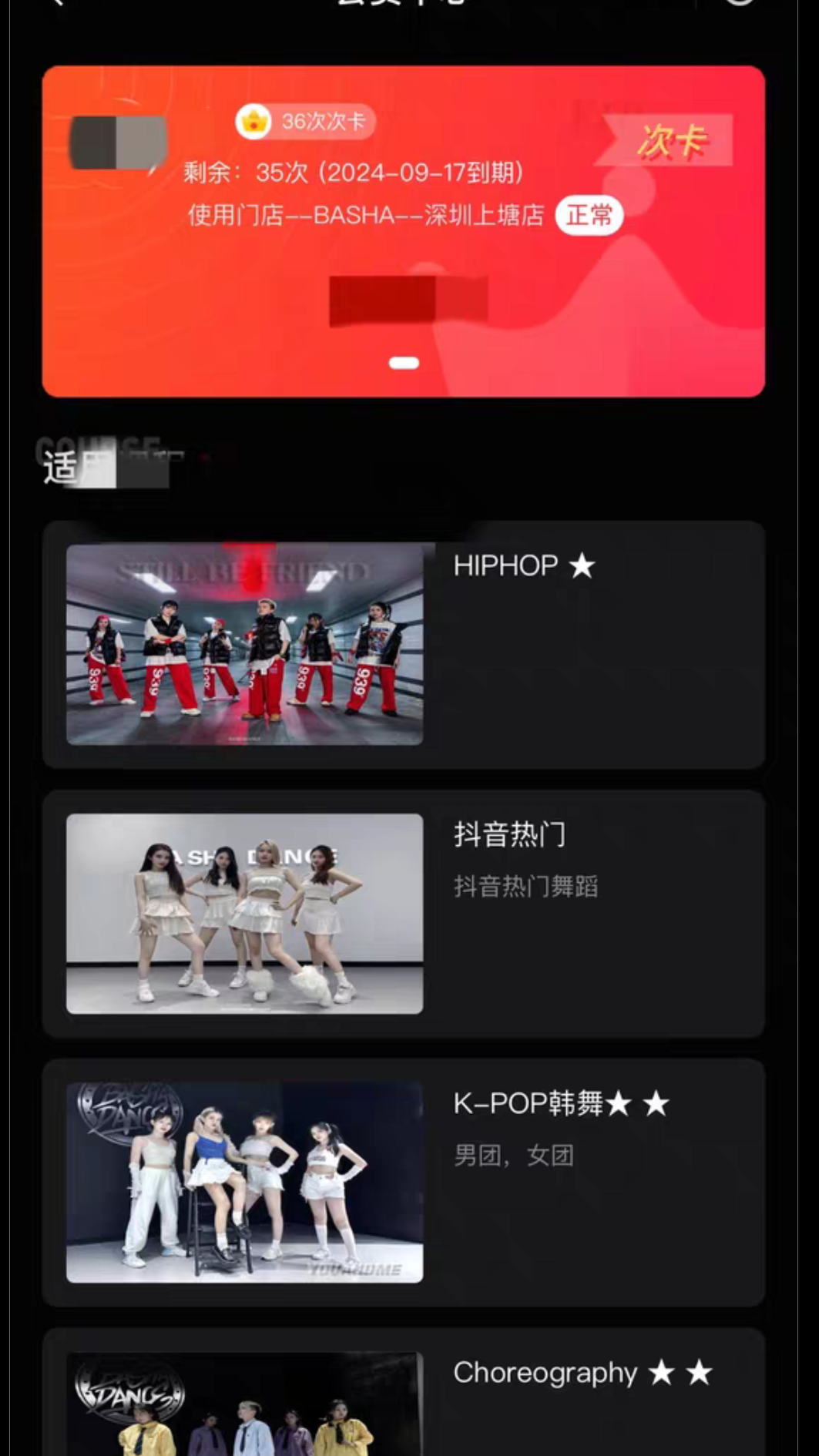Open the K-POP韩舞 course card
The height and width of the screenshot is (1456, 819).
pyautogui.click(x=403, y=1183)
